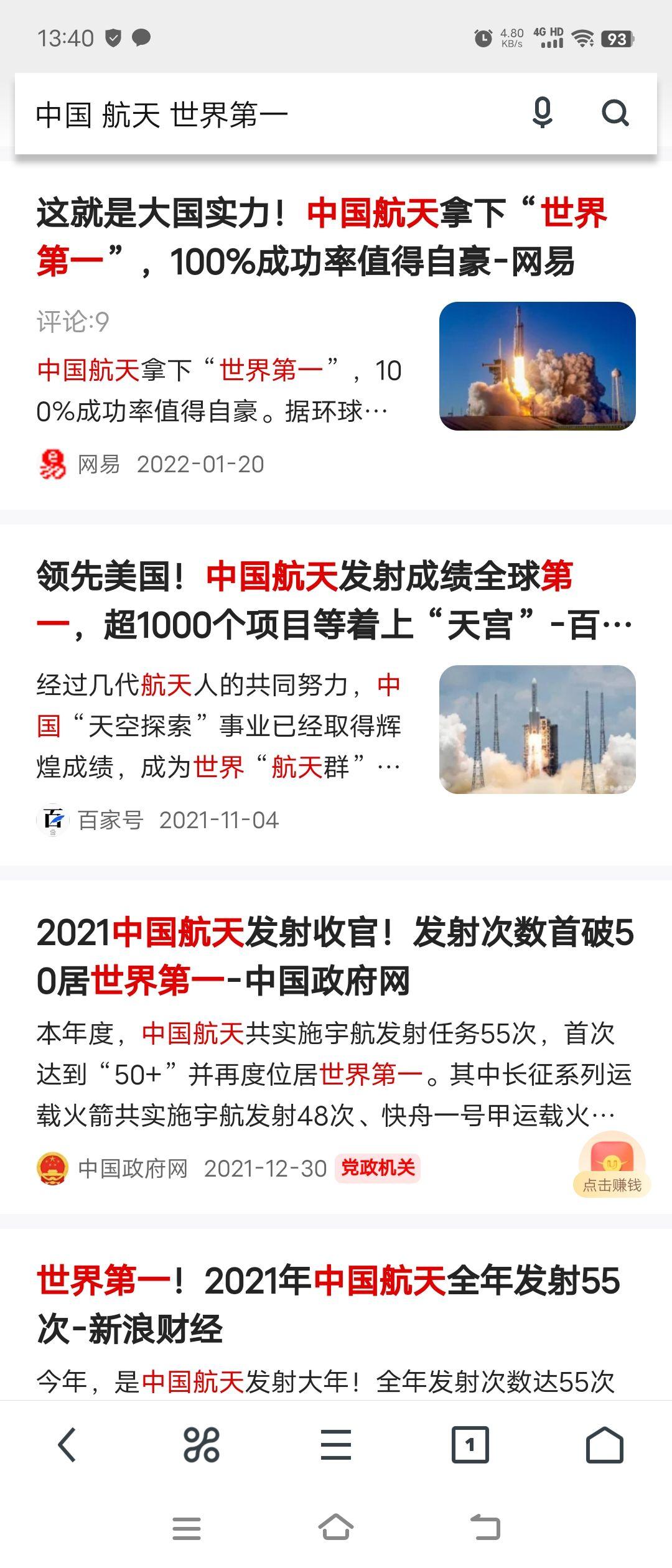Return to the system home screen
The height and width of the screenshot is (1568, 672).
[336, 1528]
